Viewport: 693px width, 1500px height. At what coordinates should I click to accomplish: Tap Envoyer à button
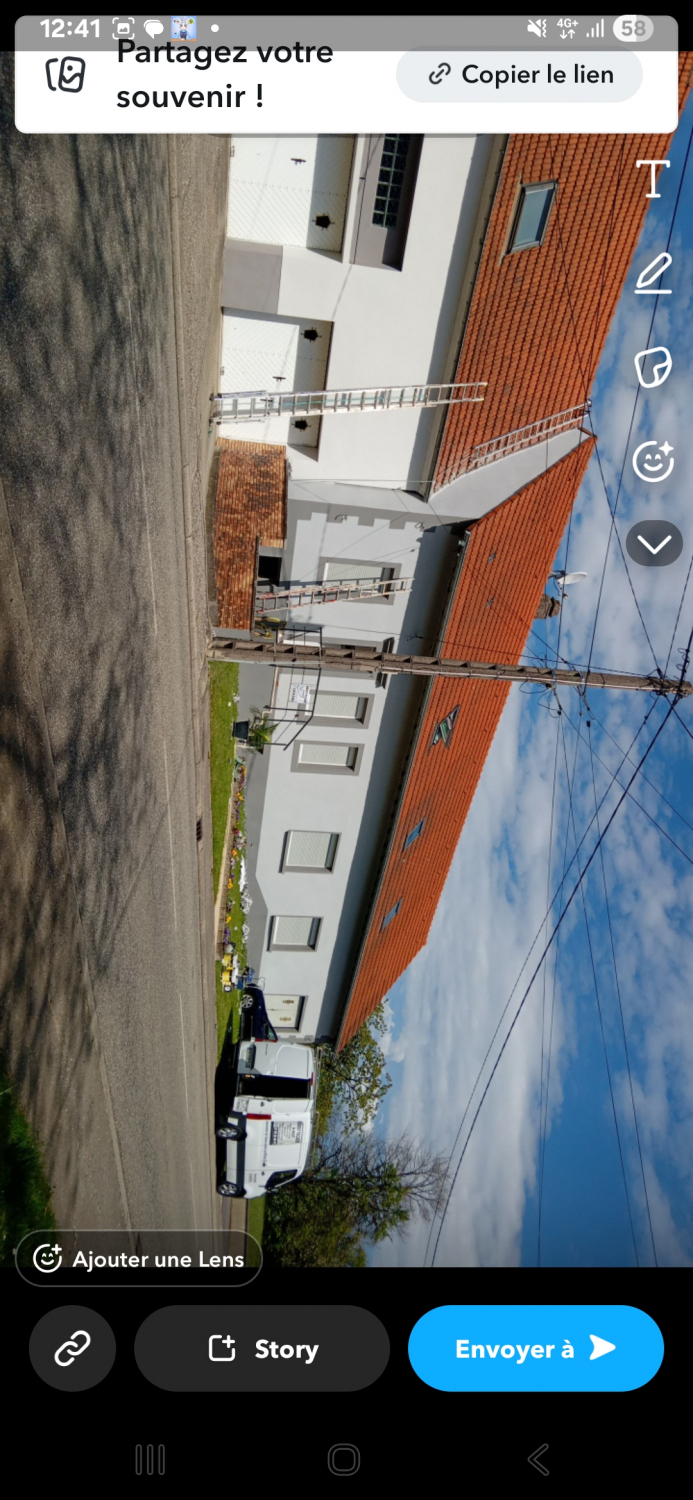[535, 1348]
